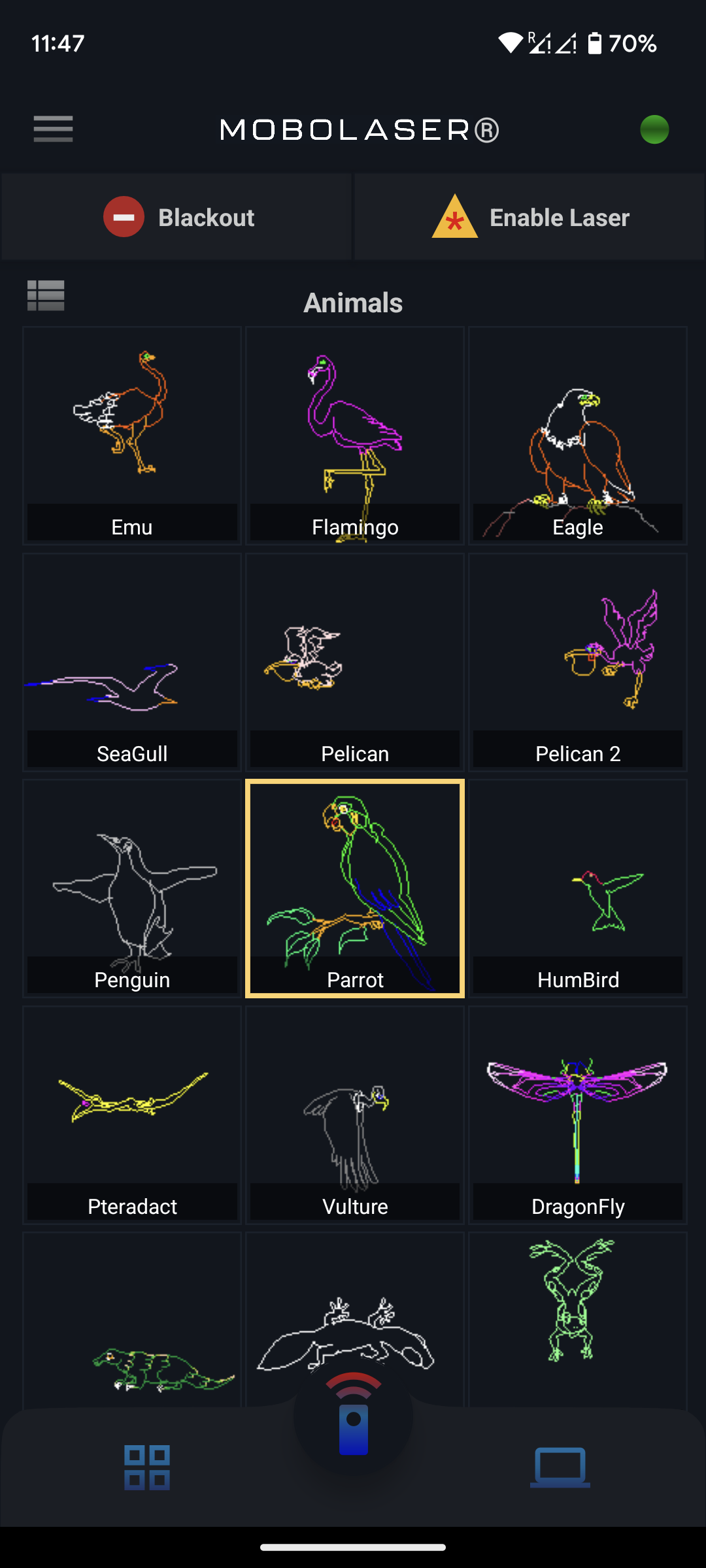Viewport: 706px width, 1568px height.
Task: Switch to the laptop screen tab
Action: pos(560,1467)
